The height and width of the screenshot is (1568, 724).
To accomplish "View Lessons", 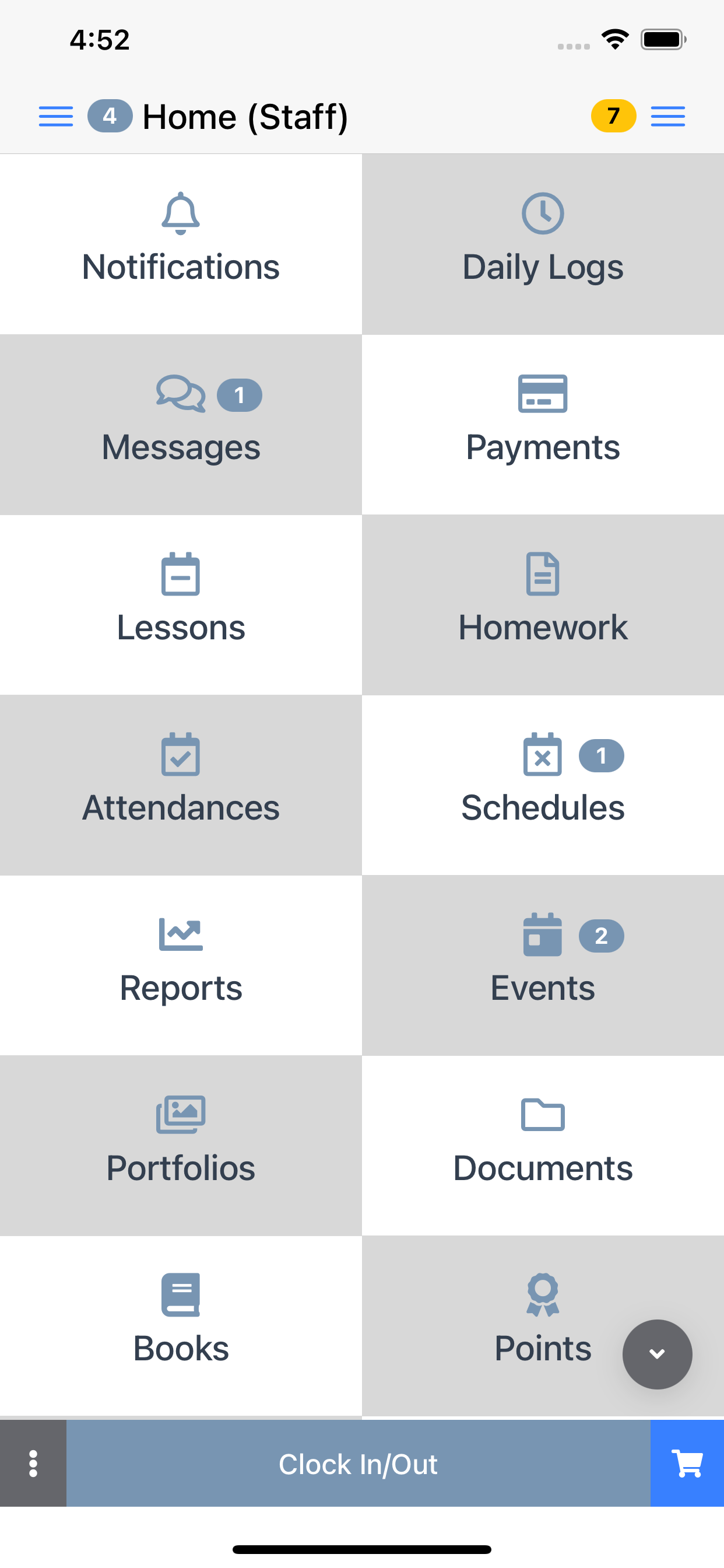I will [181, 604].
